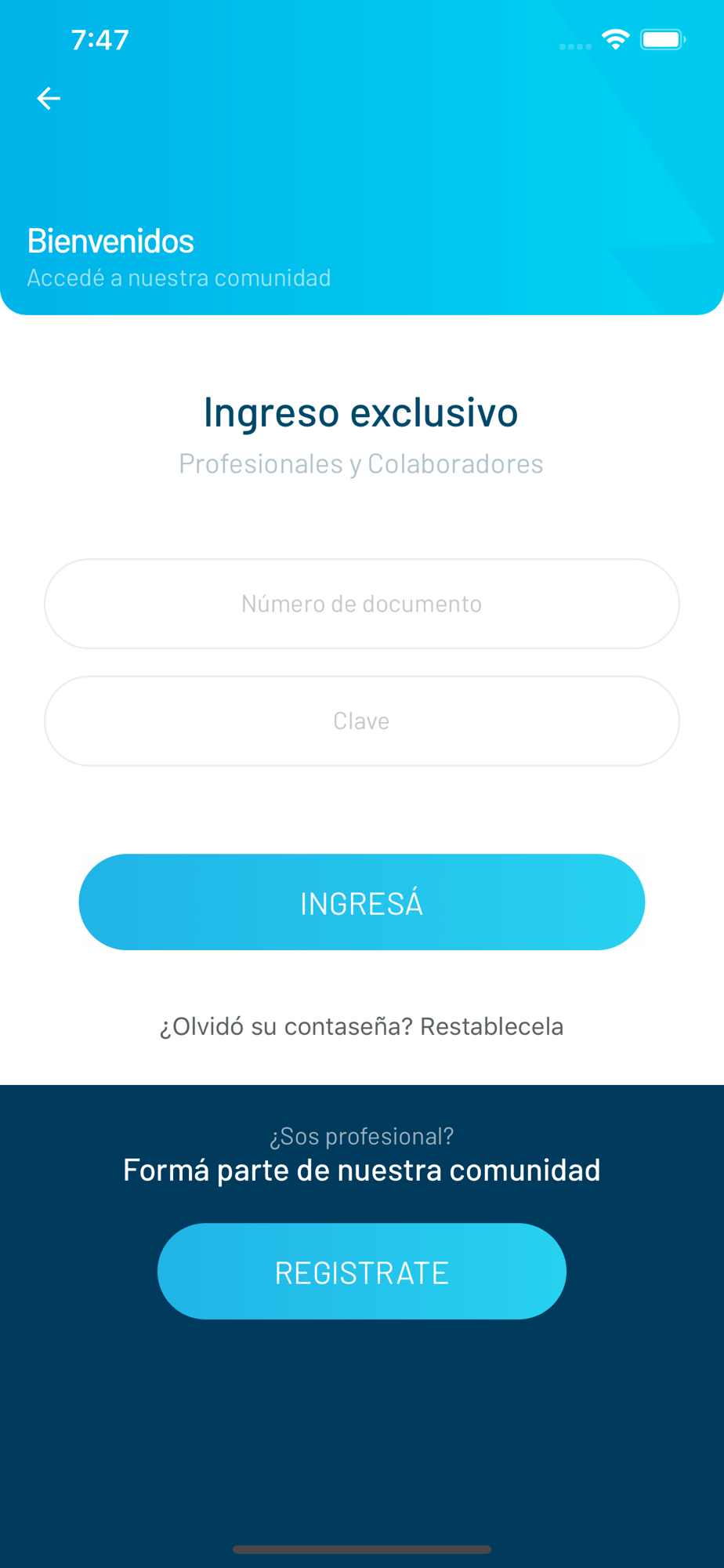Tap the REGISTRATE button

(x=361, y=1272)
